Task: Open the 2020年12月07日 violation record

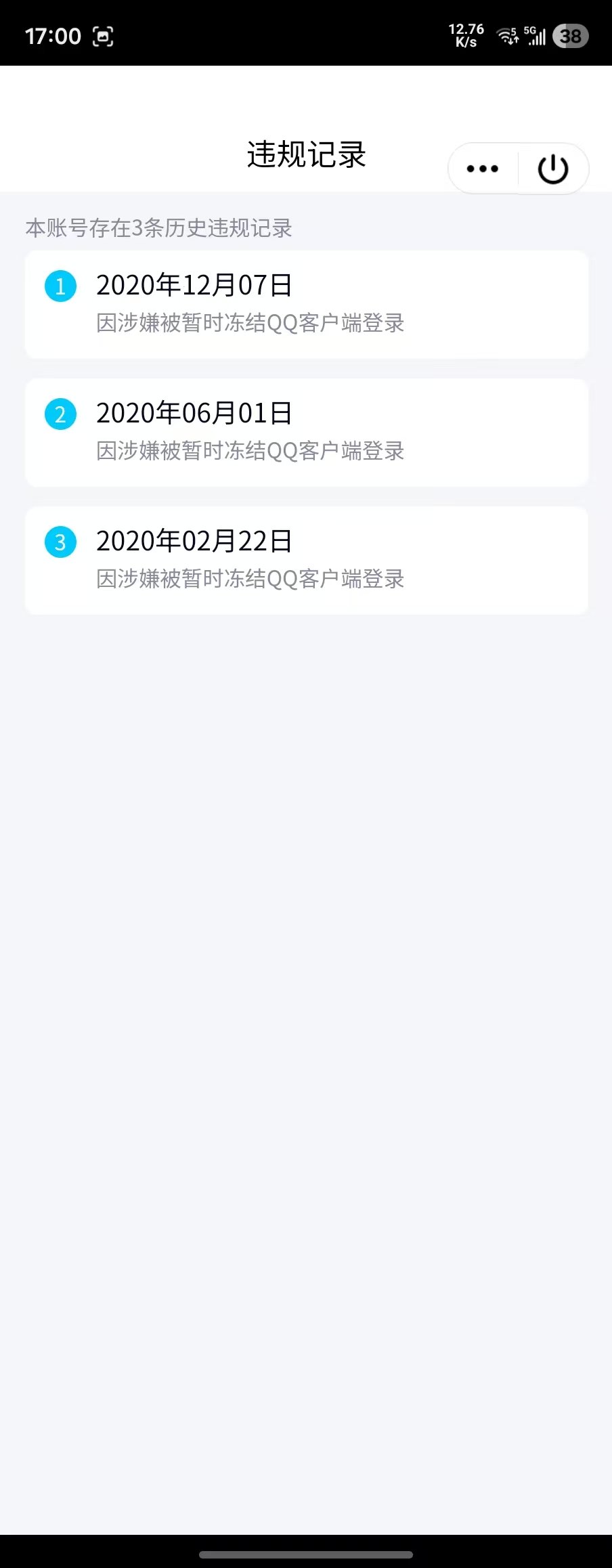Action: [x=306, y=305]
